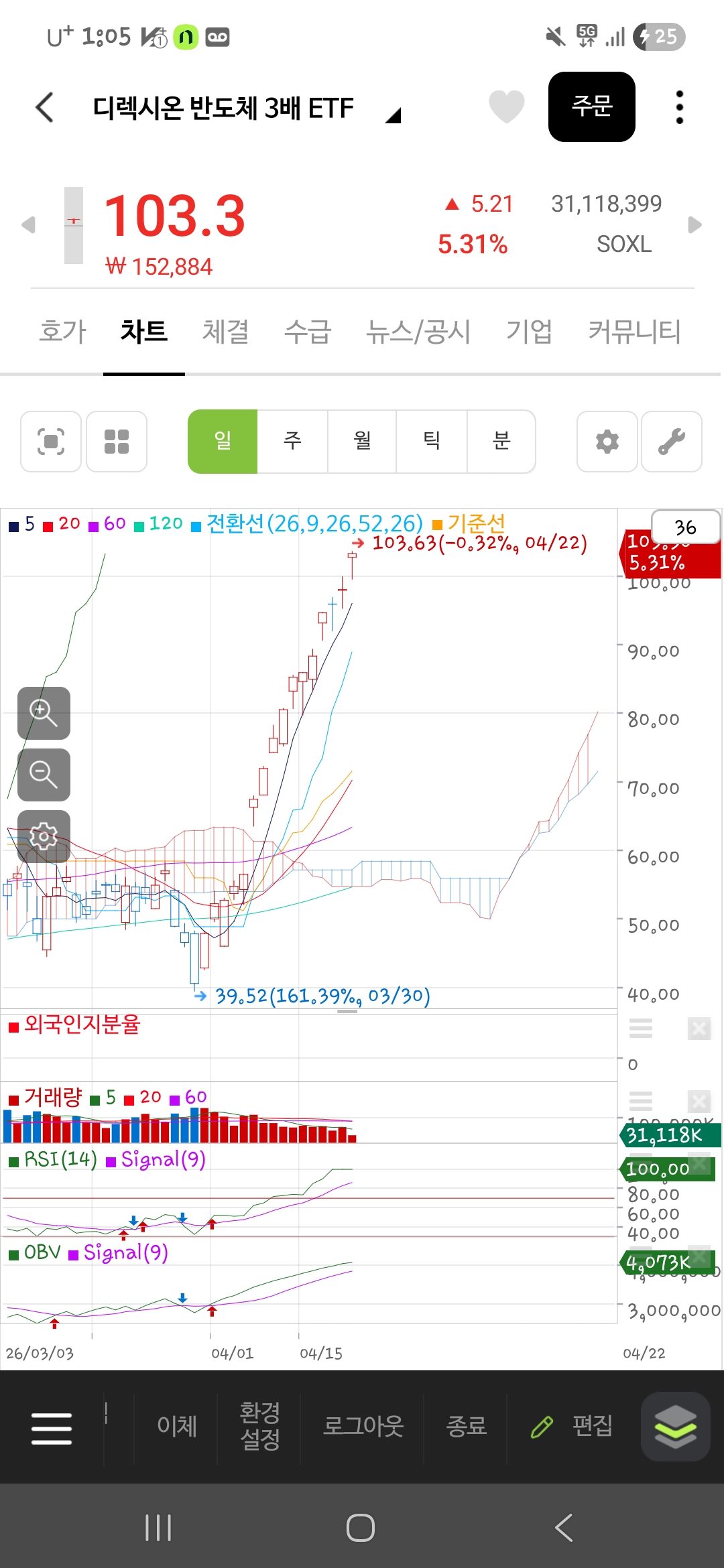
Task: Switch chart period to 주 (weekly)
Action: [292, 442]
